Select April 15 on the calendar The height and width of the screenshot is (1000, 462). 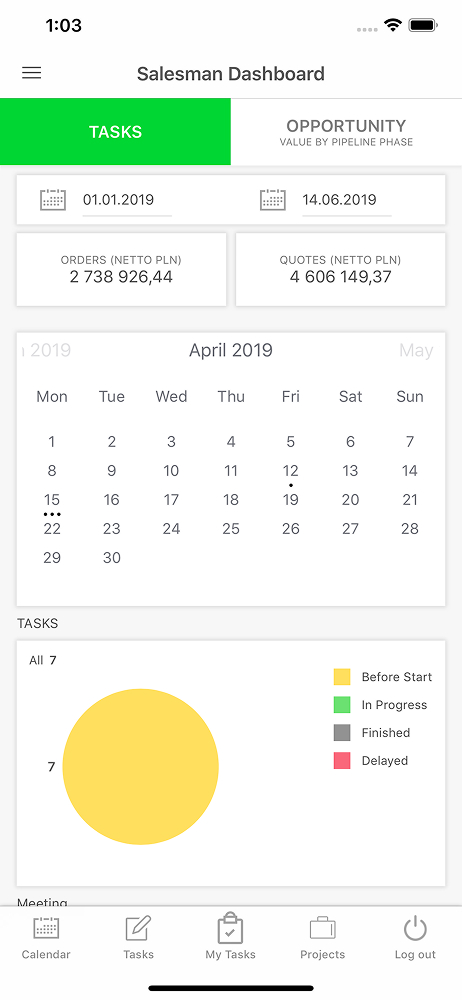coord(52,500)
